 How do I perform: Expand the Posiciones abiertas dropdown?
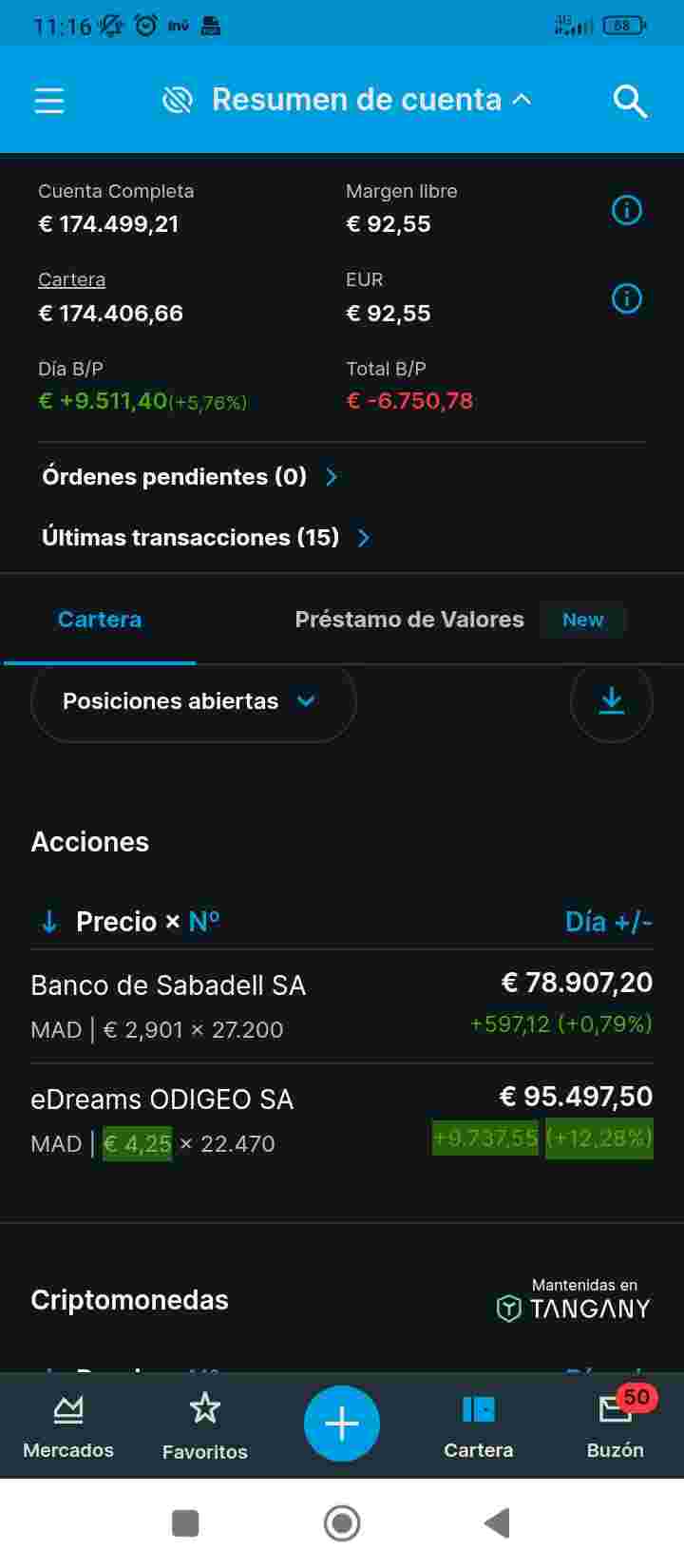pos(194,701)
